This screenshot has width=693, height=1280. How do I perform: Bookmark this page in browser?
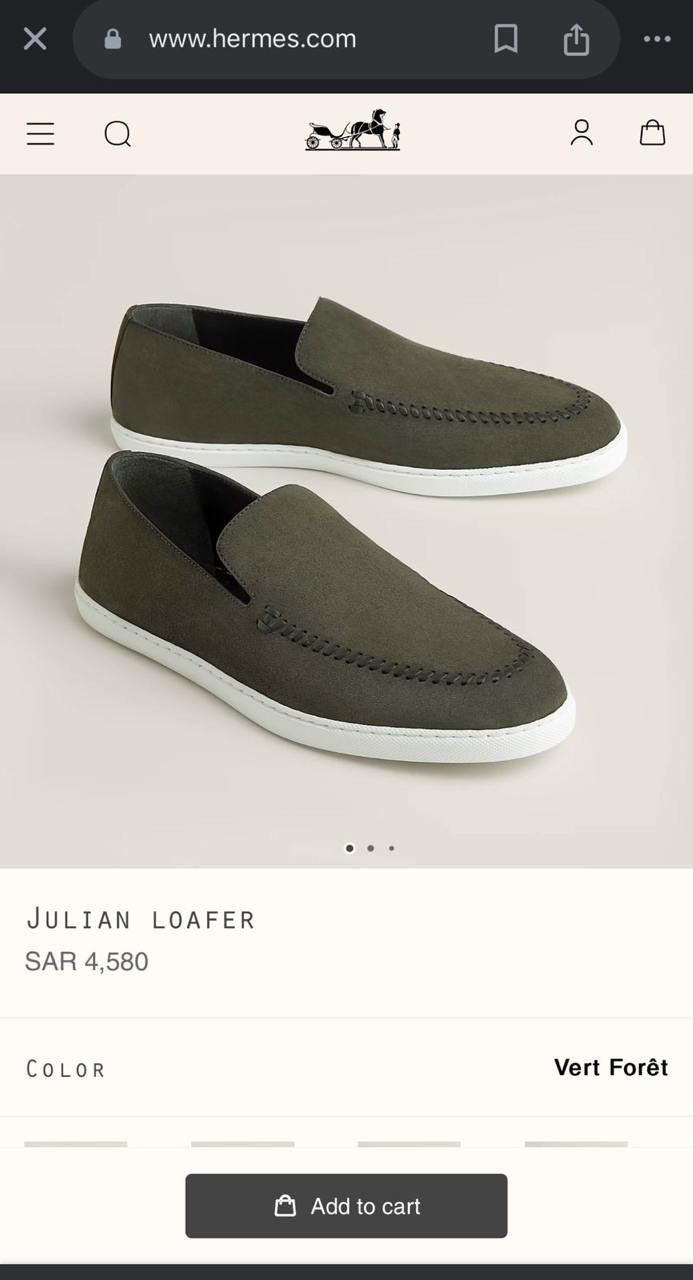pos(506,39)
